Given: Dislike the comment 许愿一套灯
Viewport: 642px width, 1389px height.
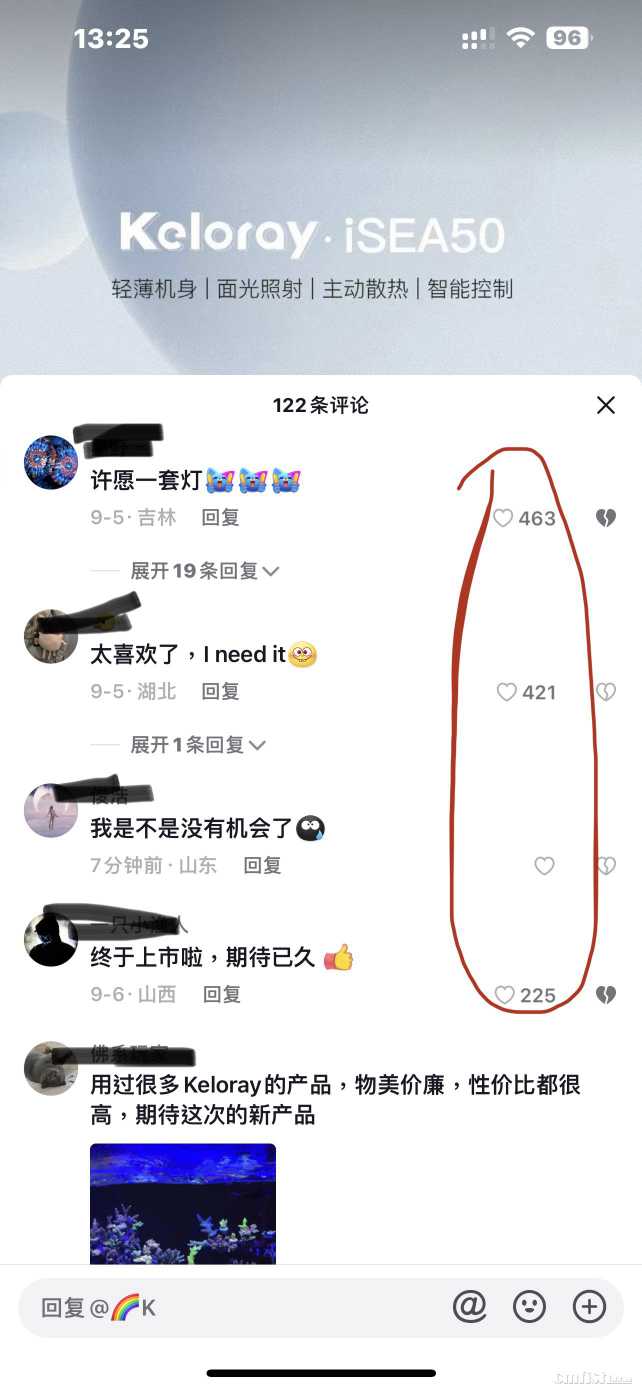Looking at the screenshot, I should 606,518.
